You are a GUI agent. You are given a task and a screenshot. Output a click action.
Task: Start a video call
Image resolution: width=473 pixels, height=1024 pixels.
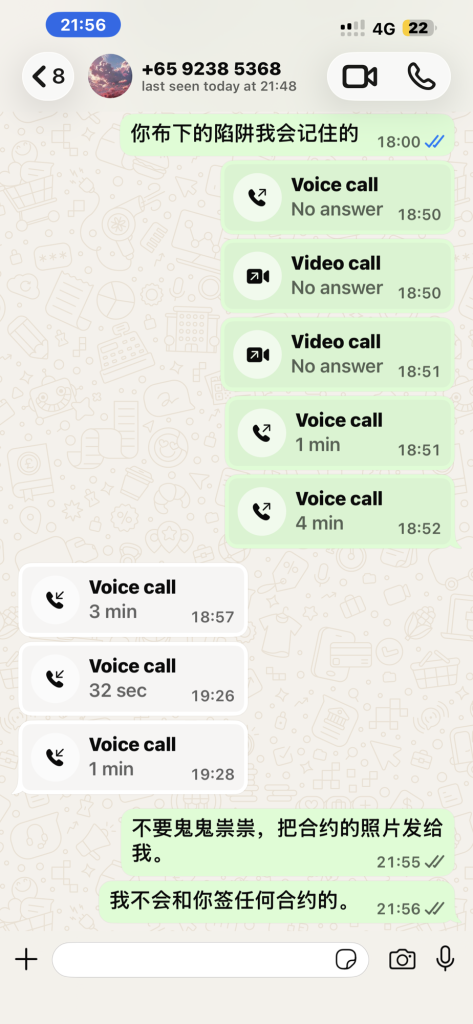click(x=360, y=76)
